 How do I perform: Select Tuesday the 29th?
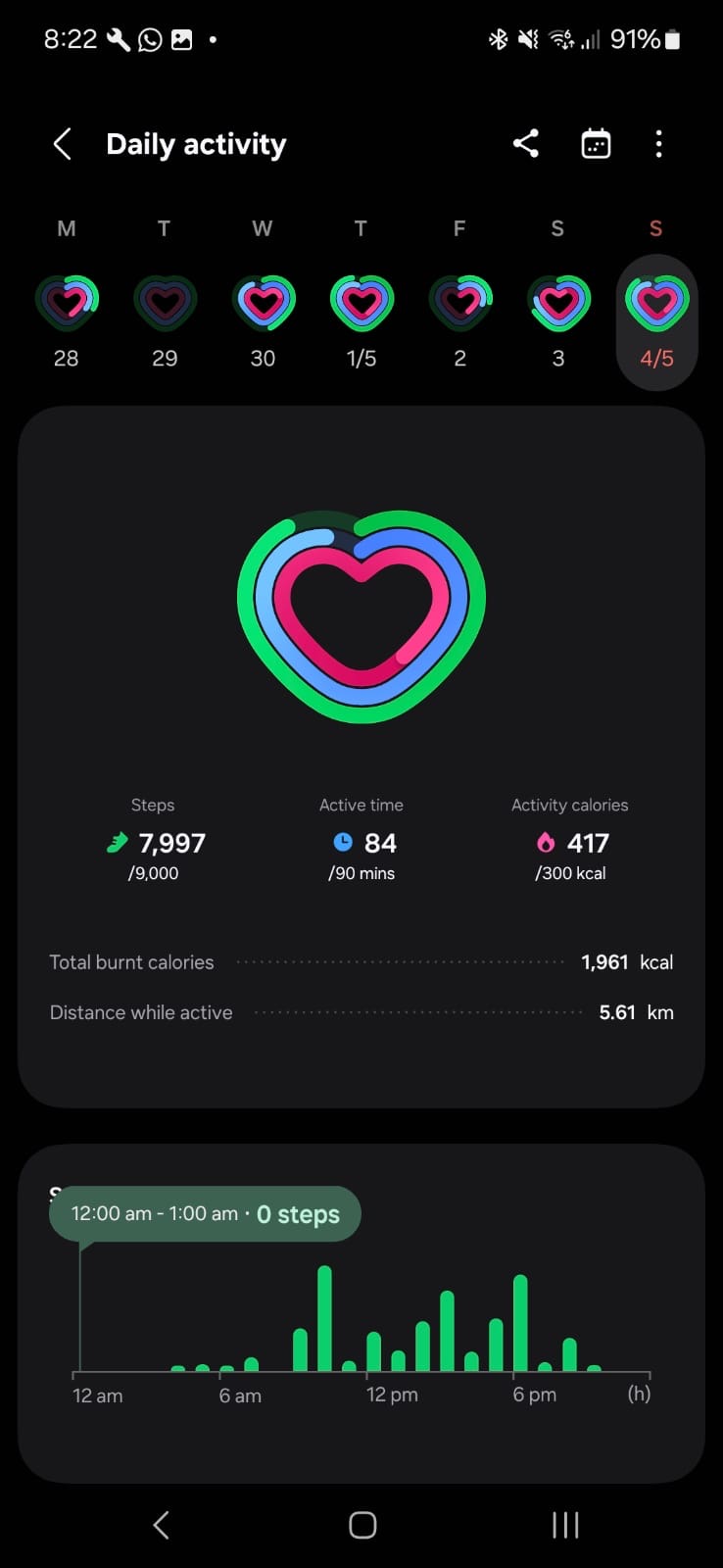coord(165,320)
